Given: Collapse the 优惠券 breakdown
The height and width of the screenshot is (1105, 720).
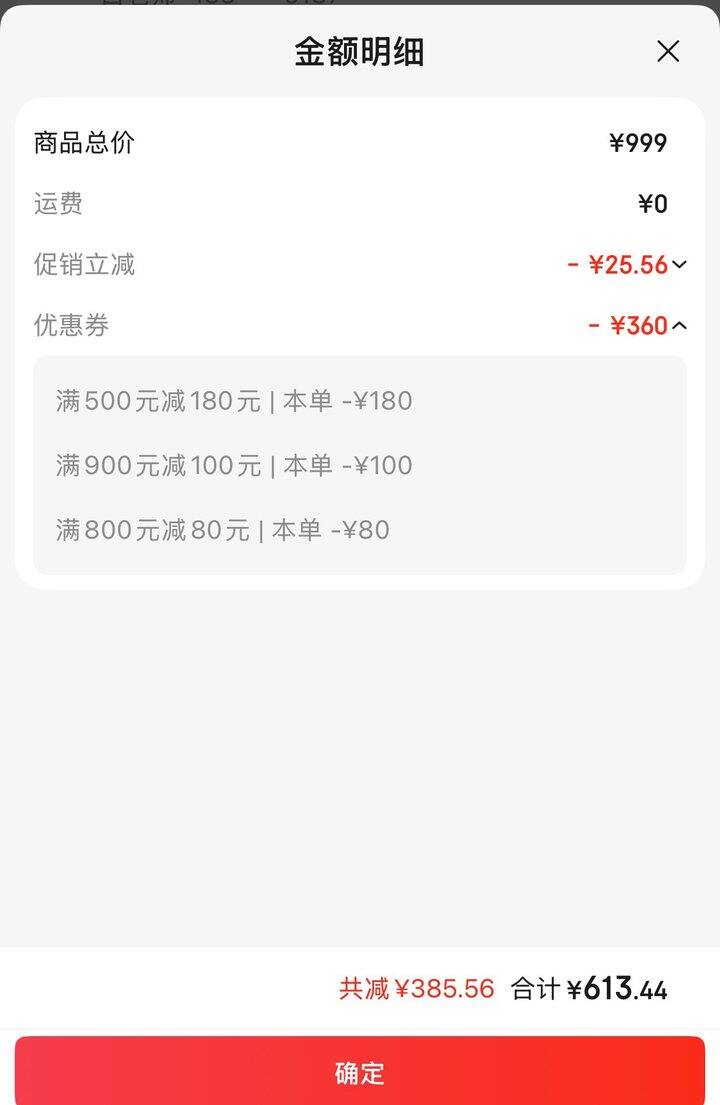Looking at the screenshot, I should coord(679,326).
